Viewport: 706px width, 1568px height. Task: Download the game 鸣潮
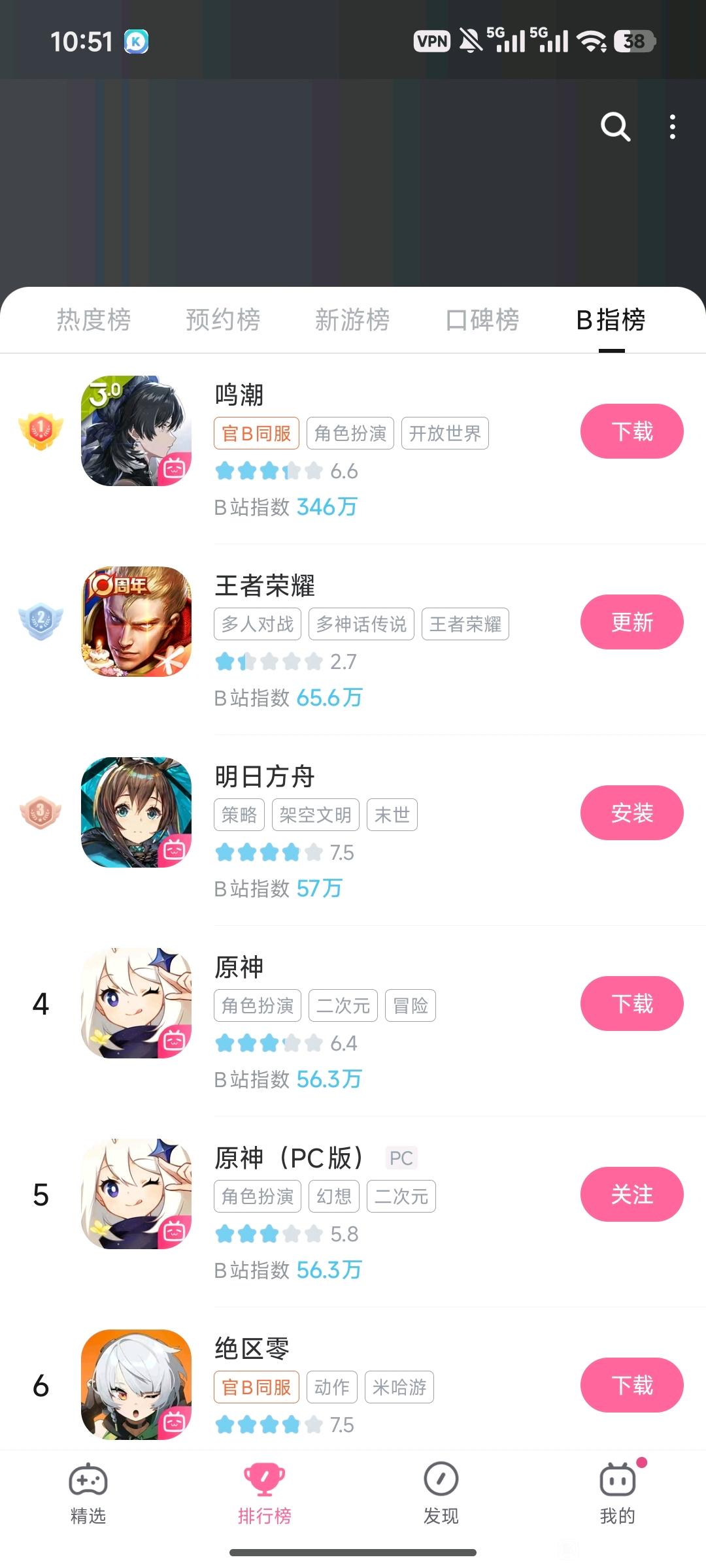631,431
